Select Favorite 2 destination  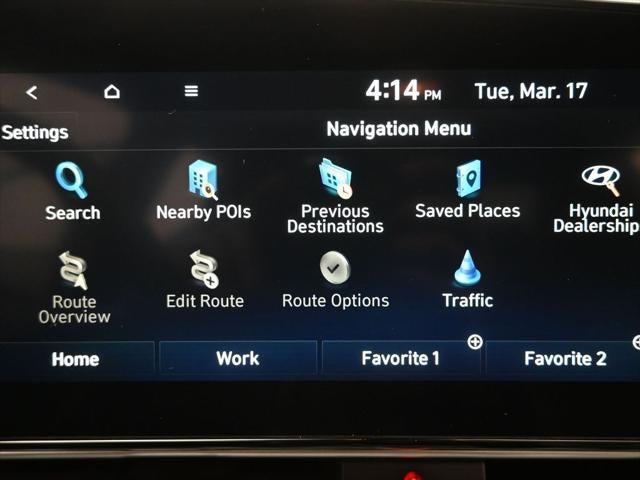point(564,358)
